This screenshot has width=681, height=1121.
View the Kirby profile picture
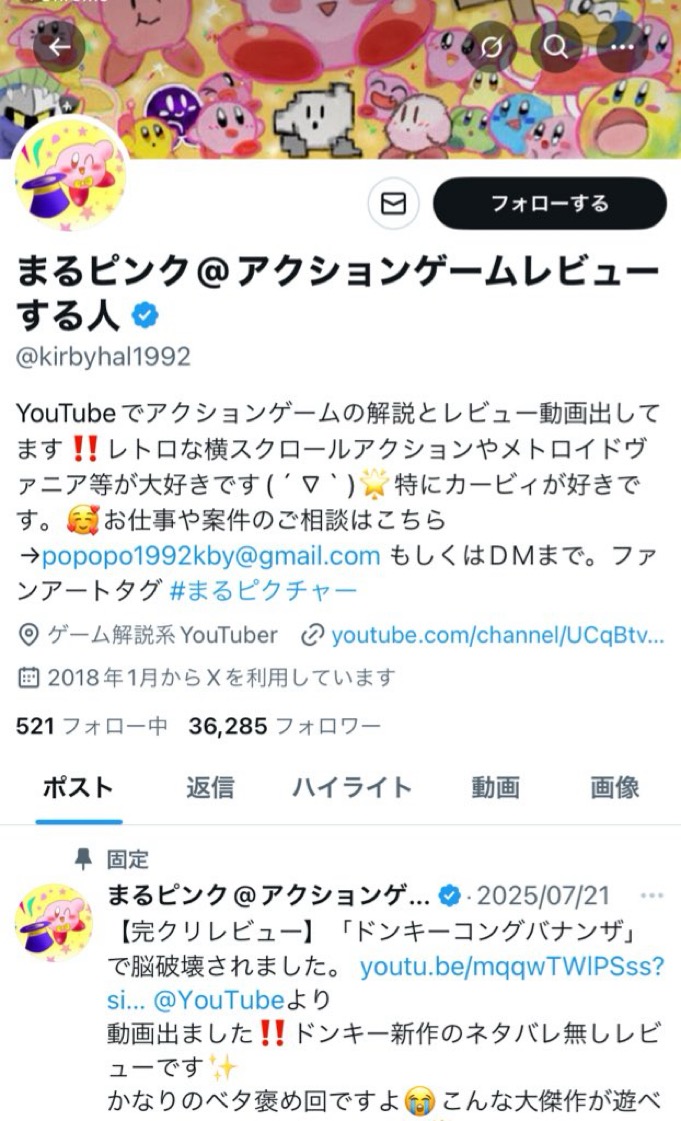click(70, 176)
